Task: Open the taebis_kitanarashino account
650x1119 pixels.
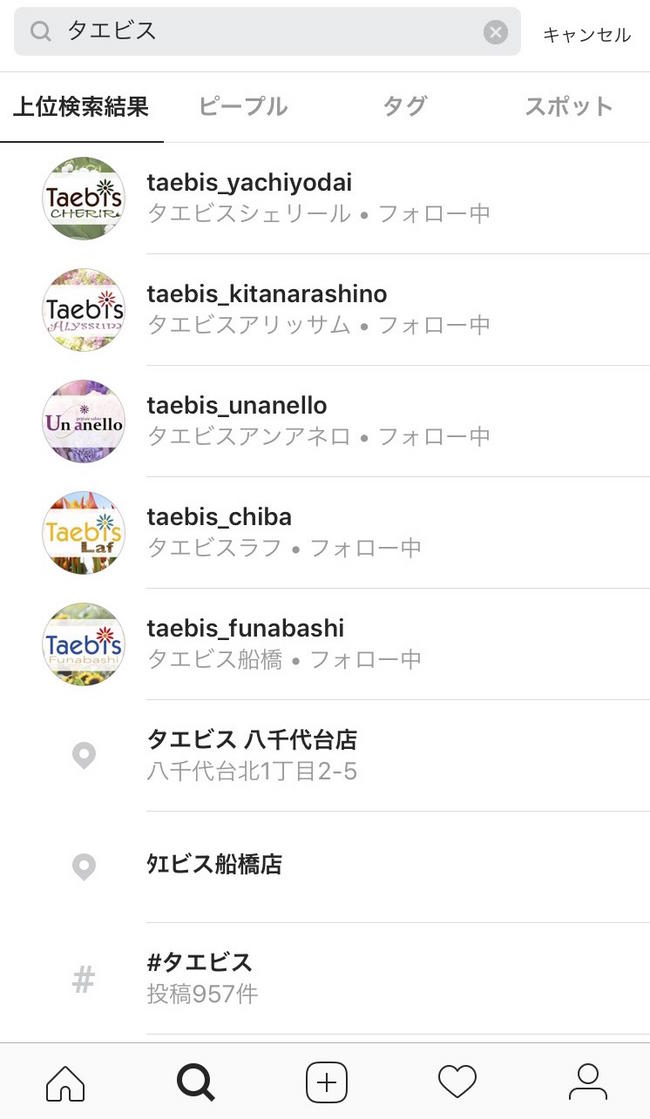Action: tap(325, 309)
